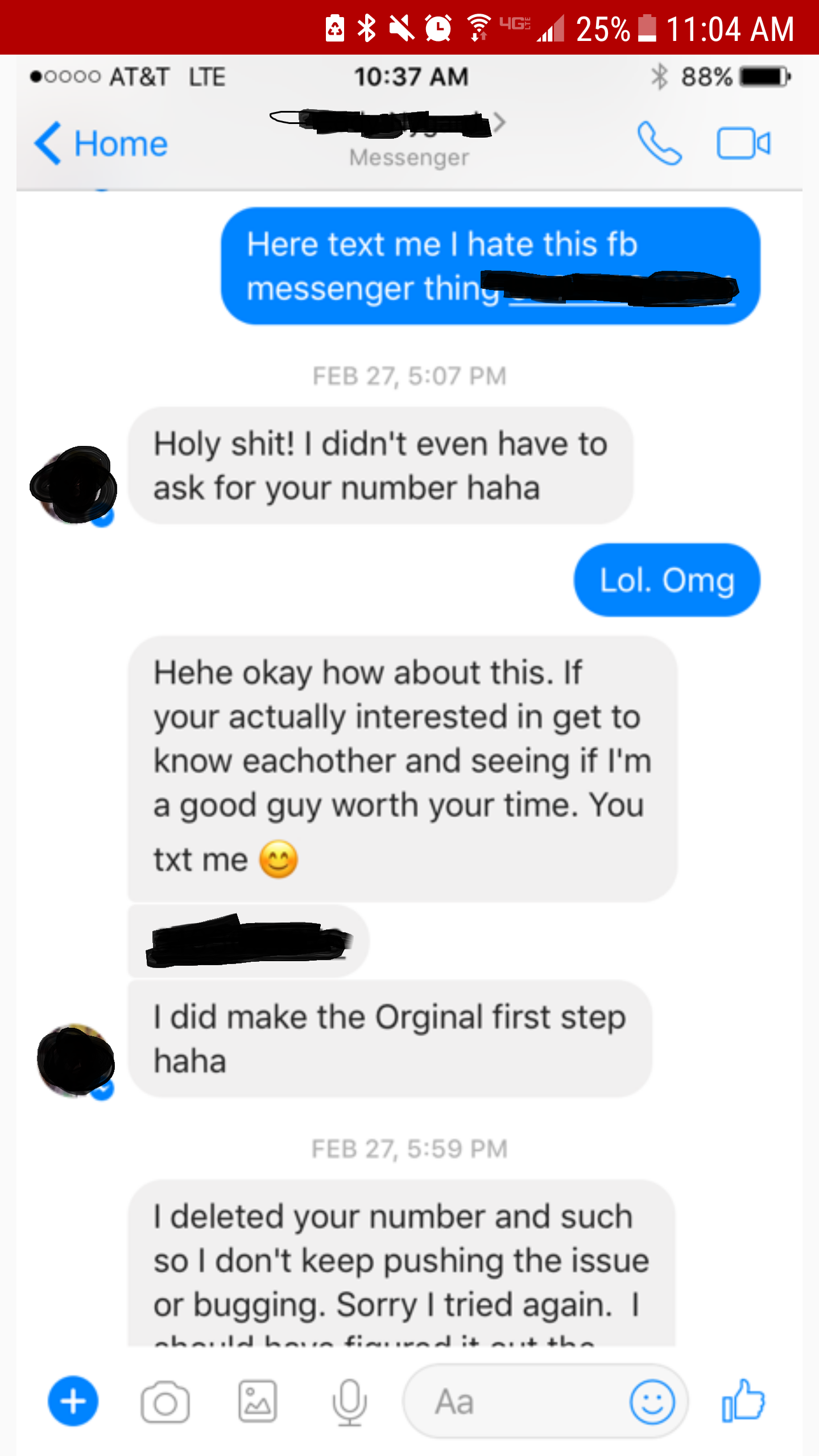Start a voice call
819x1456 pixels.
pos(659,143)
